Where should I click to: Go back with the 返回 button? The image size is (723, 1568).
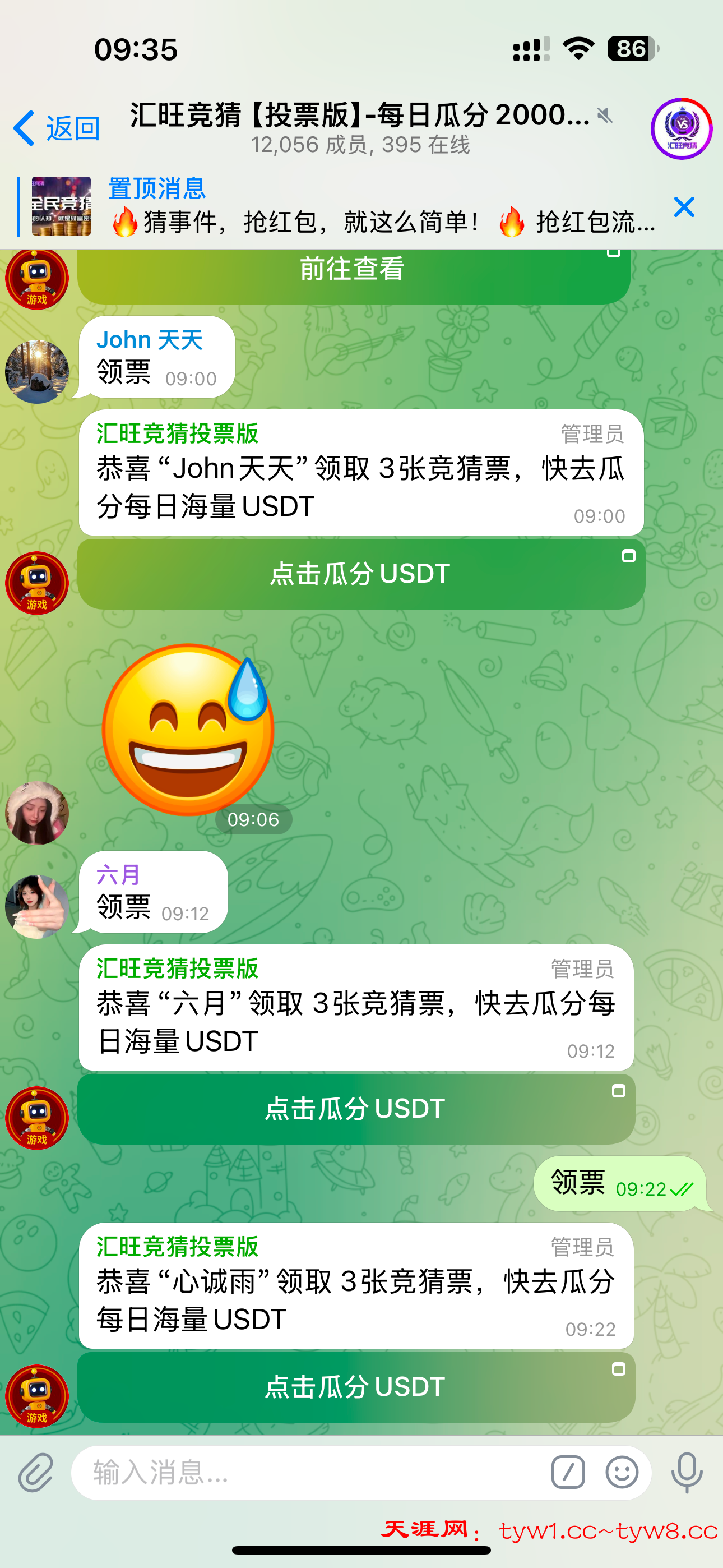(x=57, y=128)
